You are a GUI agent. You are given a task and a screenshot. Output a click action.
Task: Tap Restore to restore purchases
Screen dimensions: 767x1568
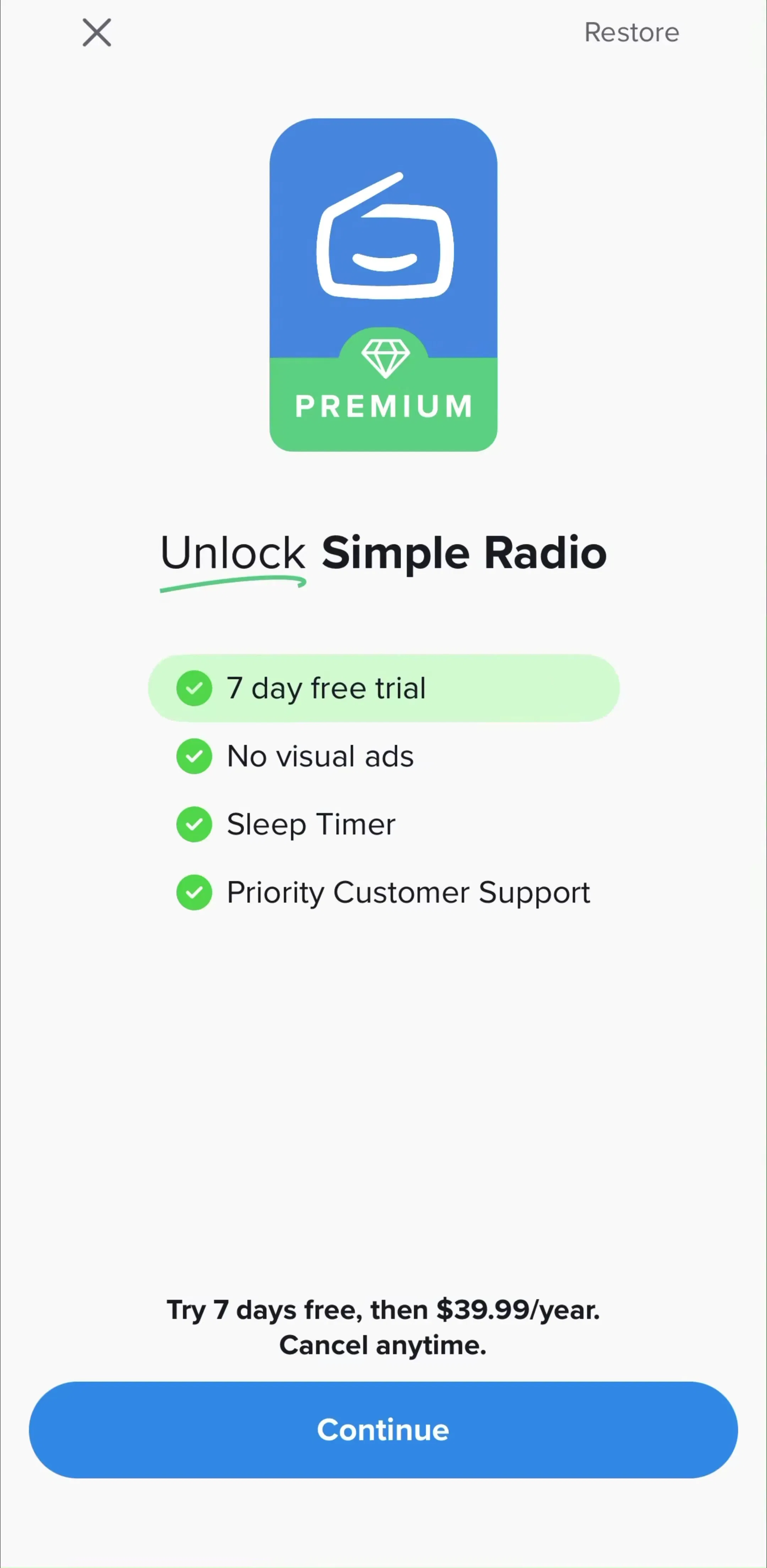click(631, 32)
